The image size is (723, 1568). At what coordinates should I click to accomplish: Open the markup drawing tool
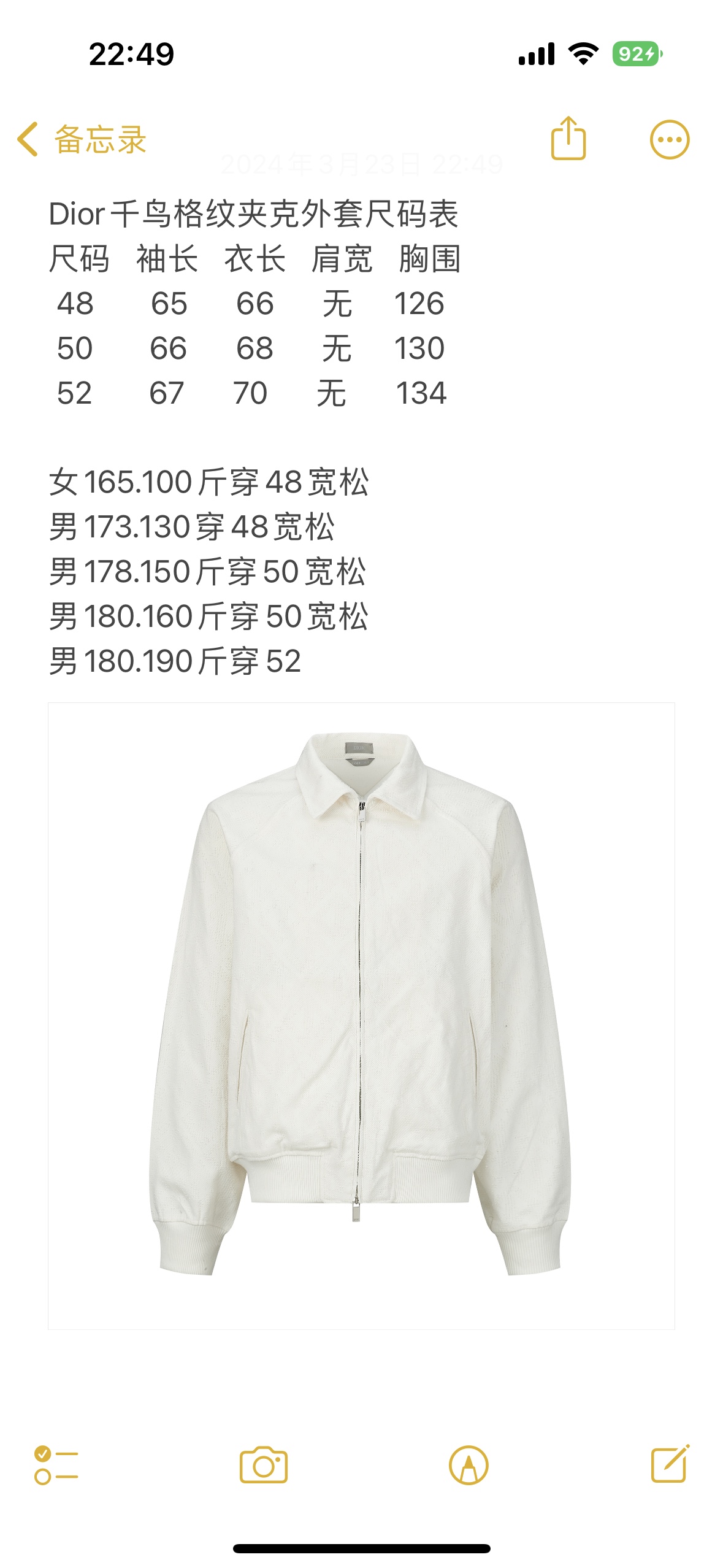click(469, 1465)
